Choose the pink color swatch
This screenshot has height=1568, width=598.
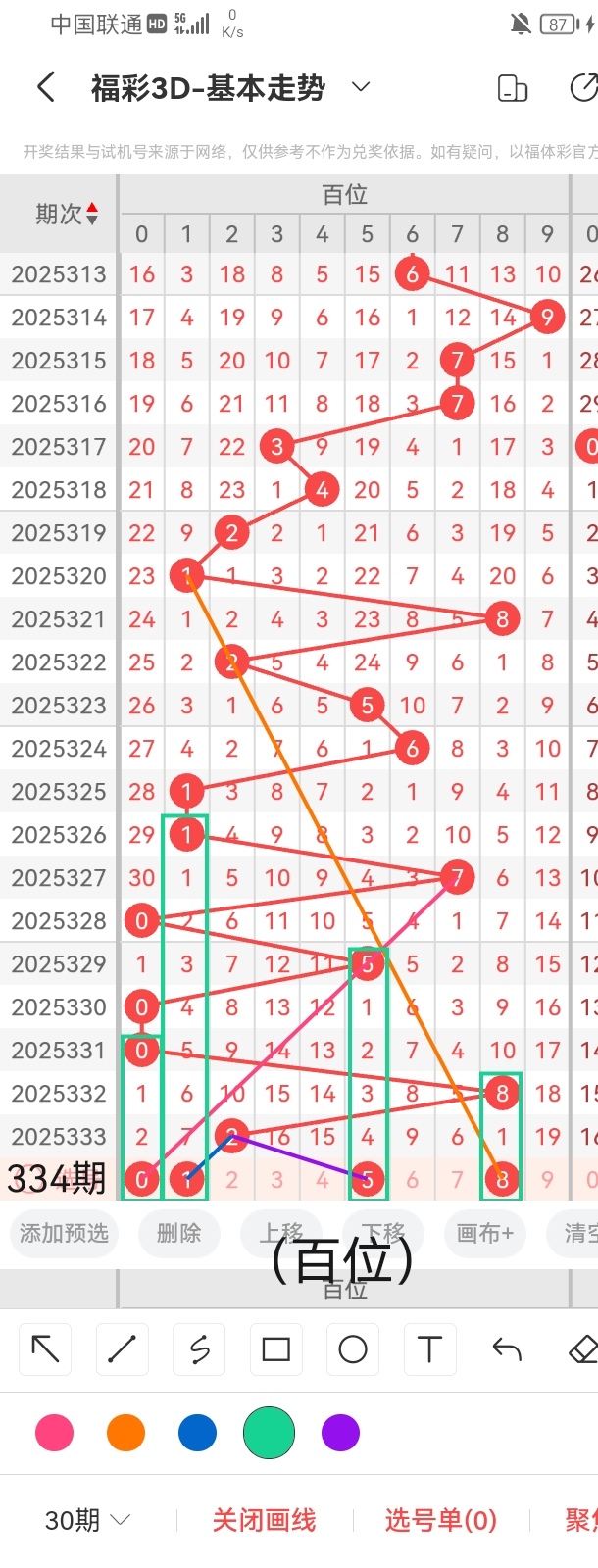point(54,1433)
